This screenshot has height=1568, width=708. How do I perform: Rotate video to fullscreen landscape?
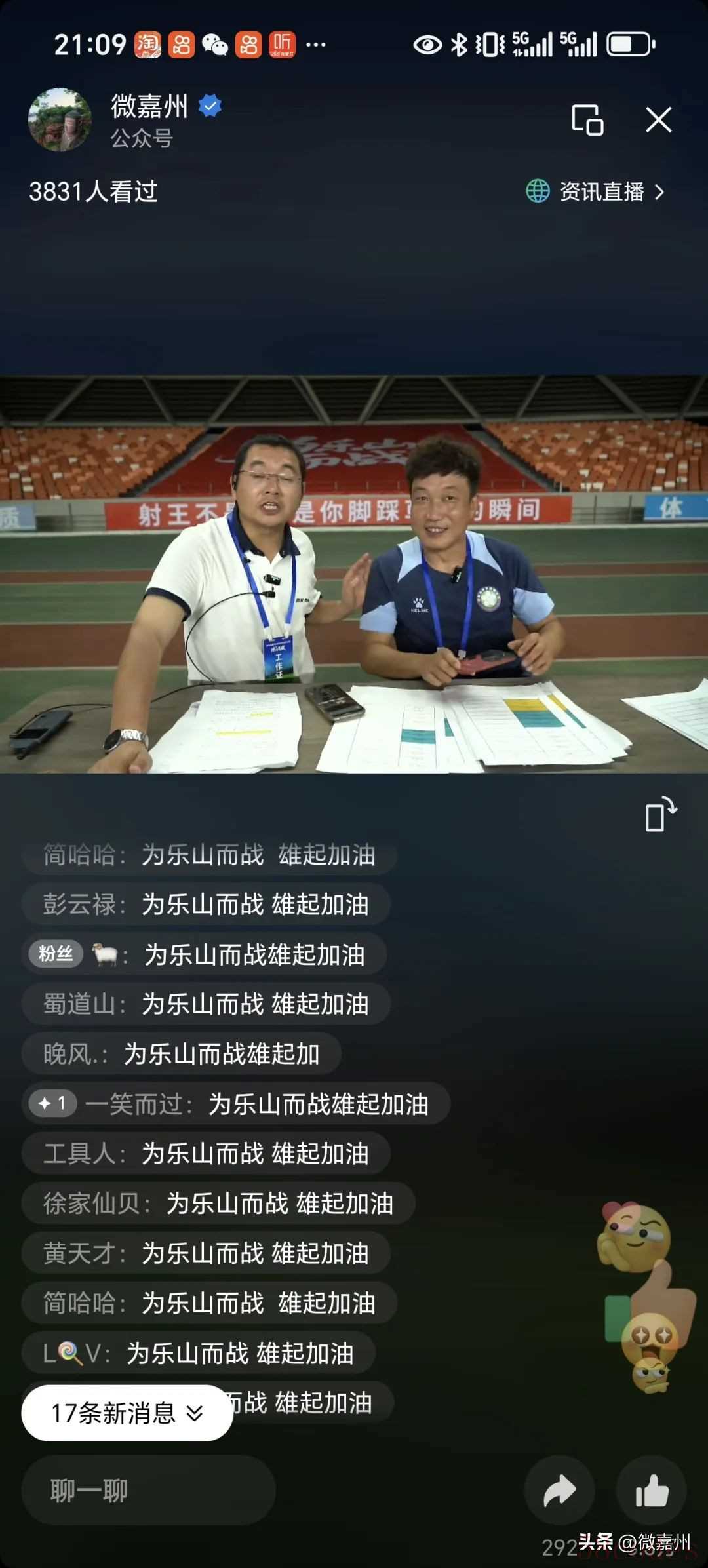click(660, 815)
